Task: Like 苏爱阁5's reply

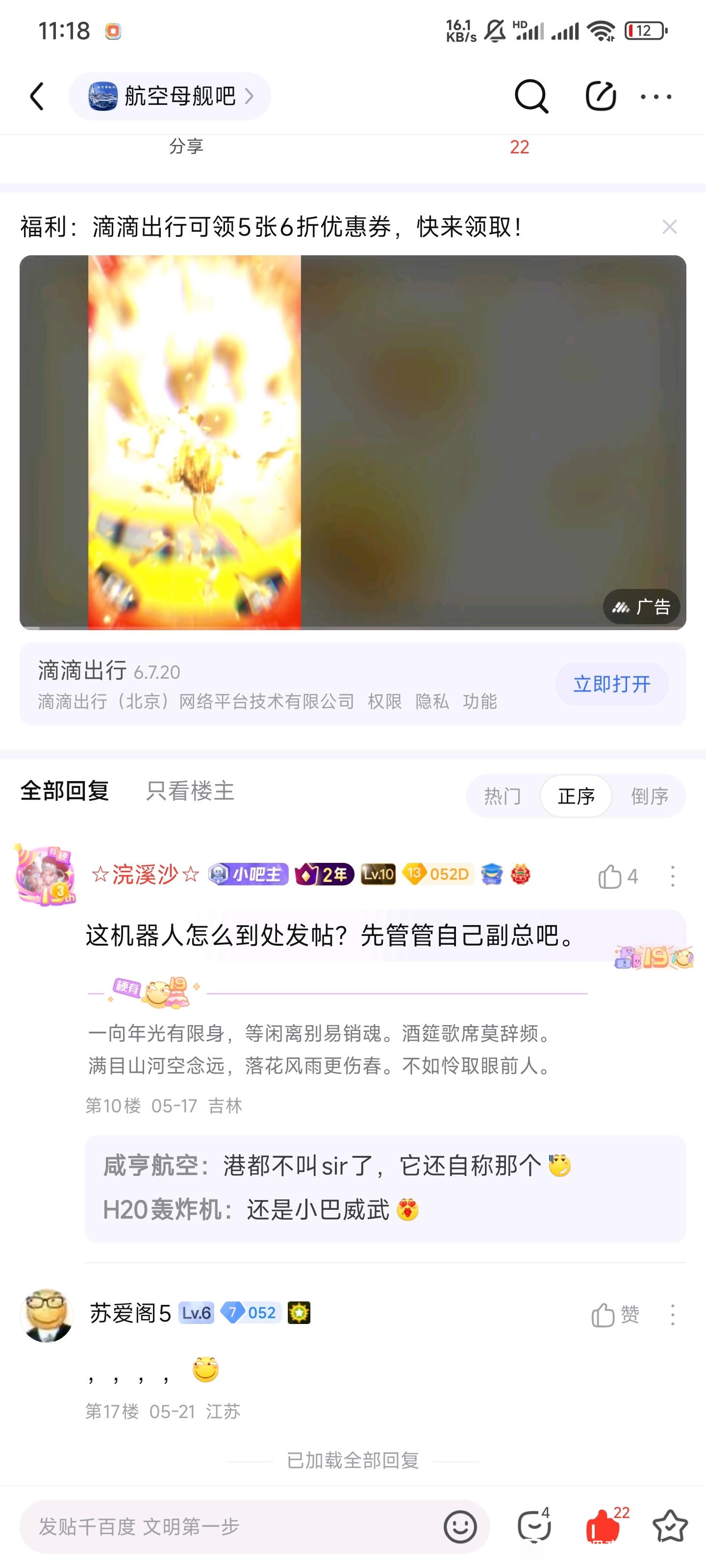Action: coord(615,1315)
